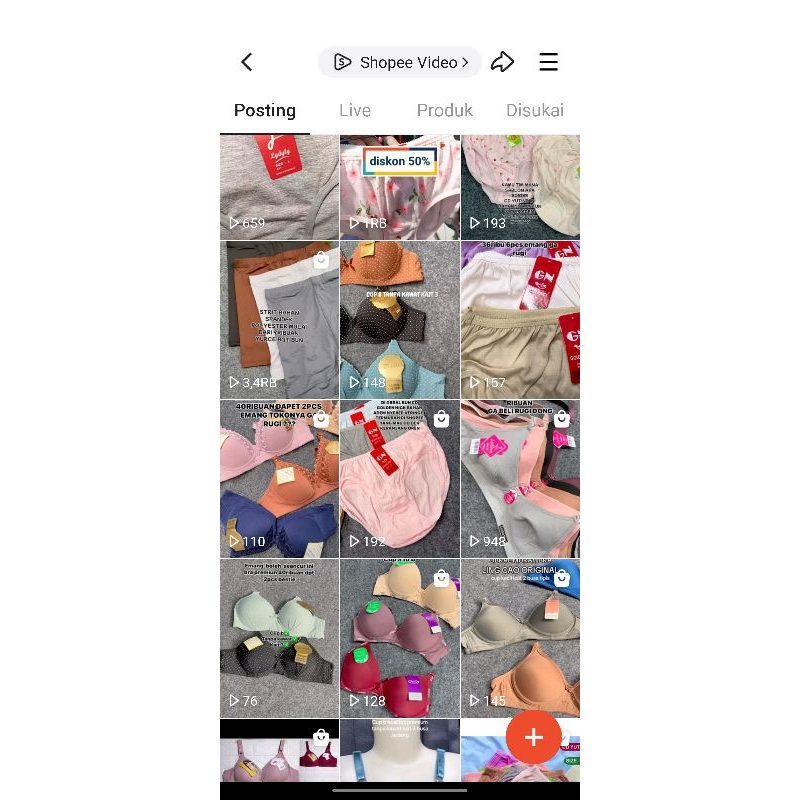
Task: Go back to the previous screen
Action: tap(247, 62)
